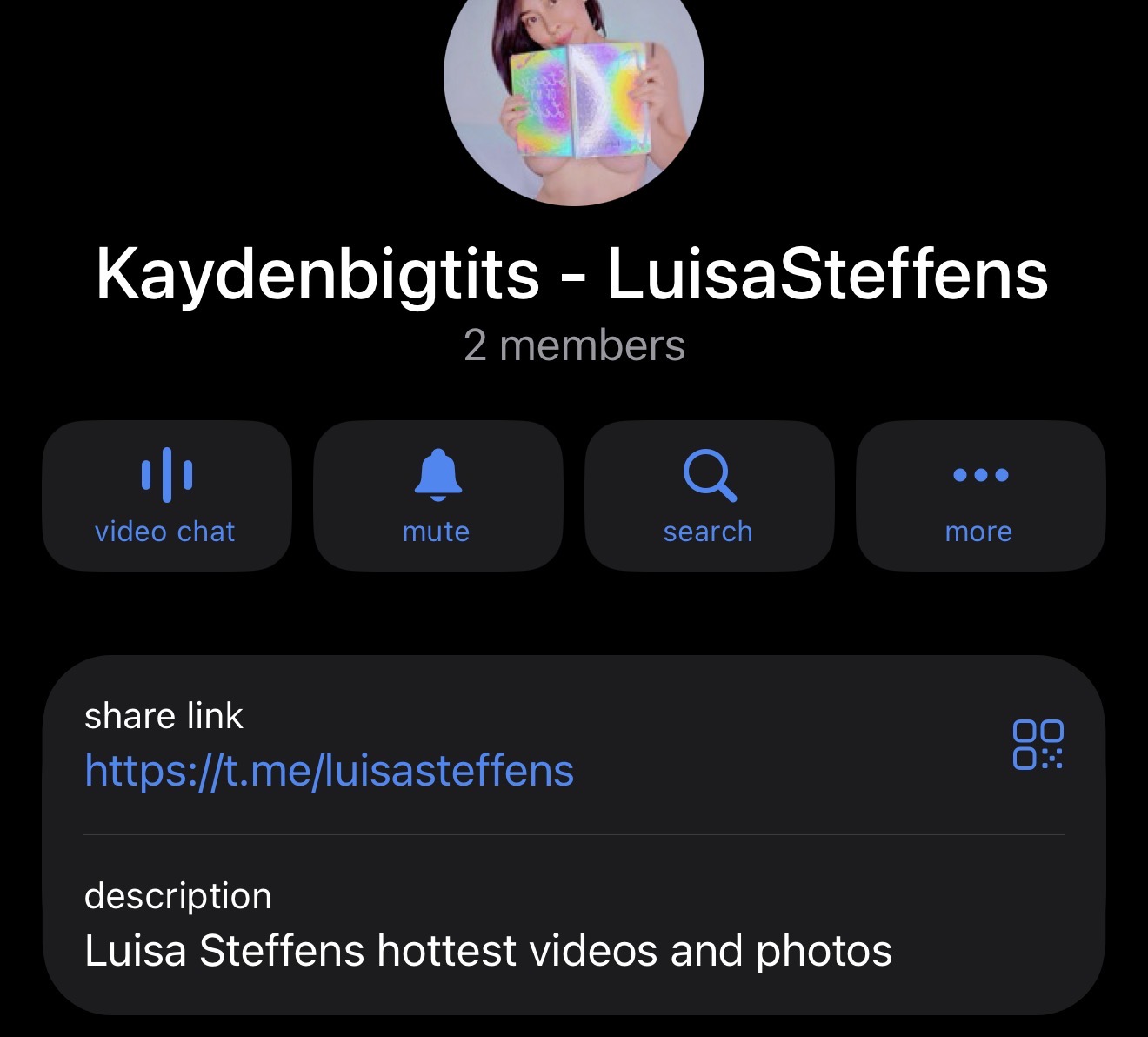Search messages in this group
This screenshot has width=1148, height=1037.
(x=709, y=496)
